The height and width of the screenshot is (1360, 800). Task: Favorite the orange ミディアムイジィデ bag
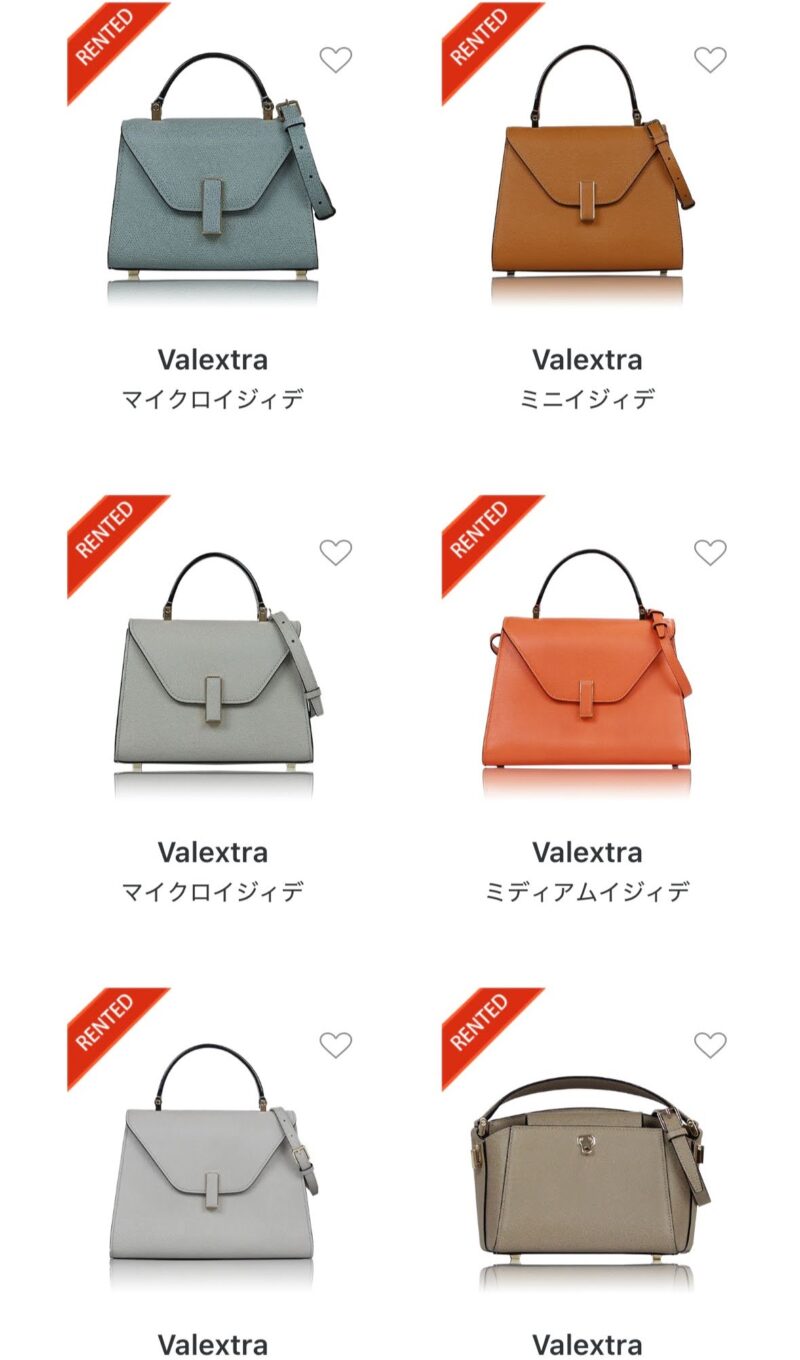(710, 552)
